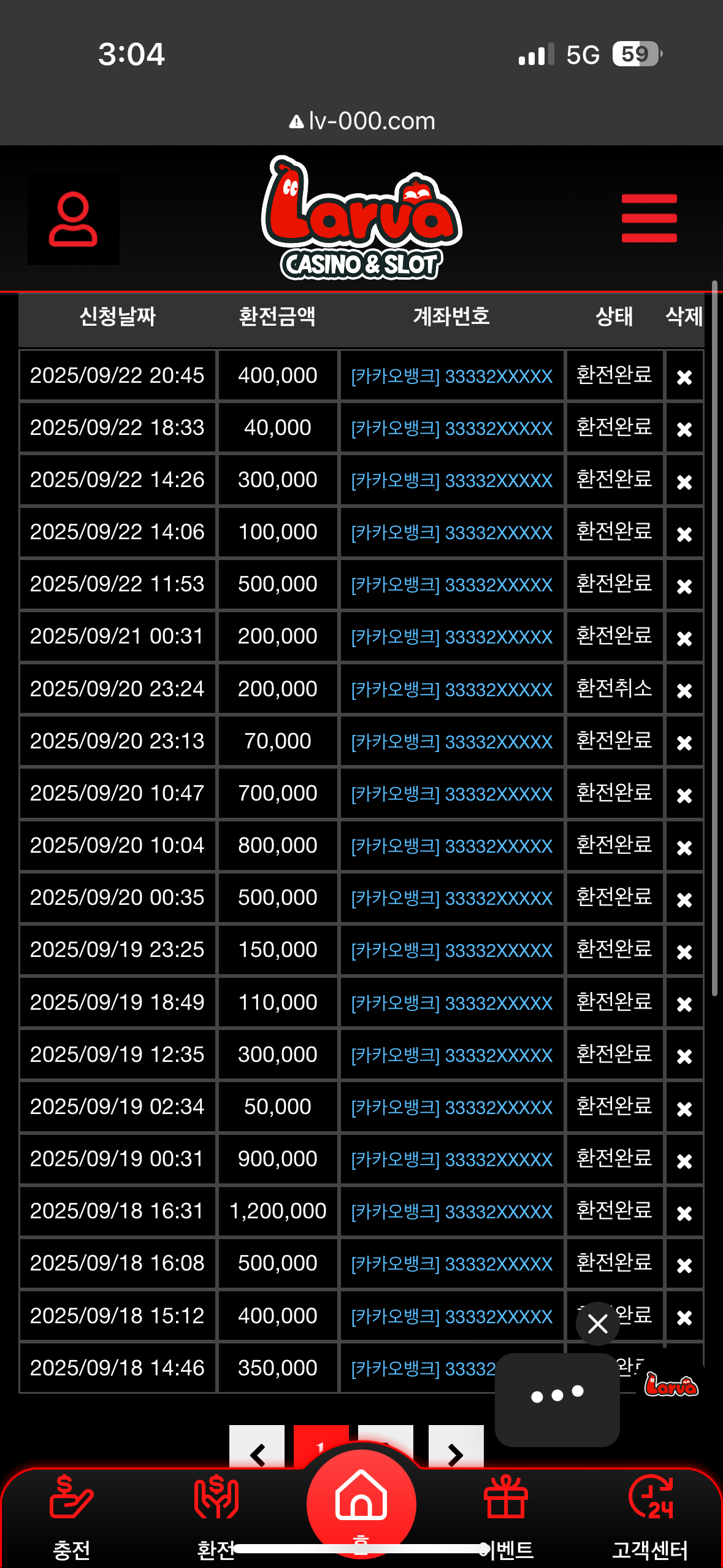
Task: Remove the 2025/09/18 16:31 withdrawal row
Action: pyautogui.click(x=684, y=1213)
